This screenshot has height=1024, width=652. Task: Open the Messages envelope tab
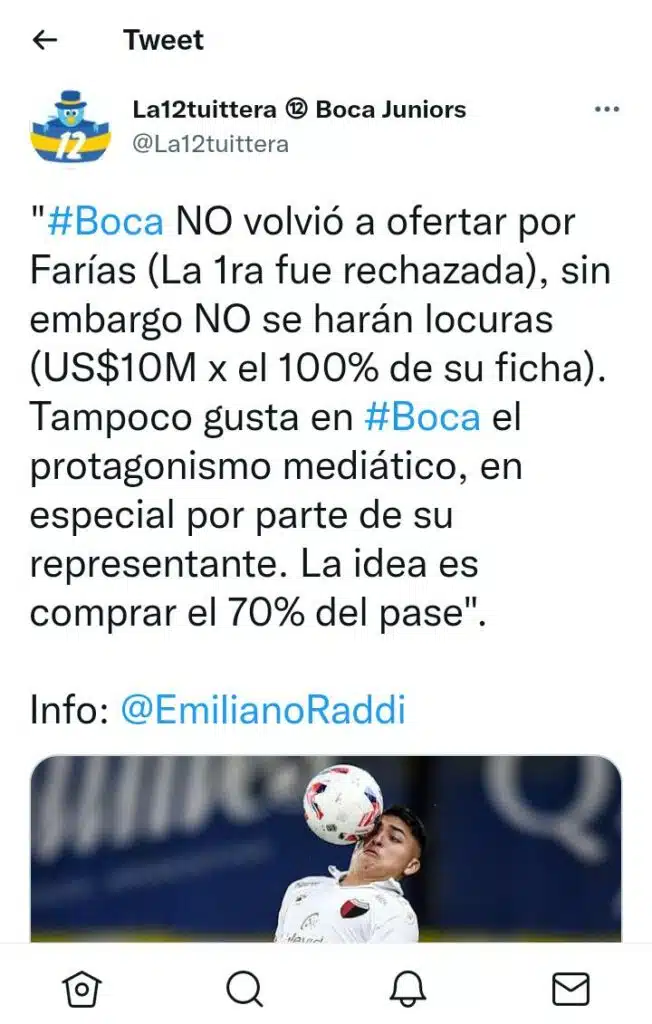click(x=570, y=989)
